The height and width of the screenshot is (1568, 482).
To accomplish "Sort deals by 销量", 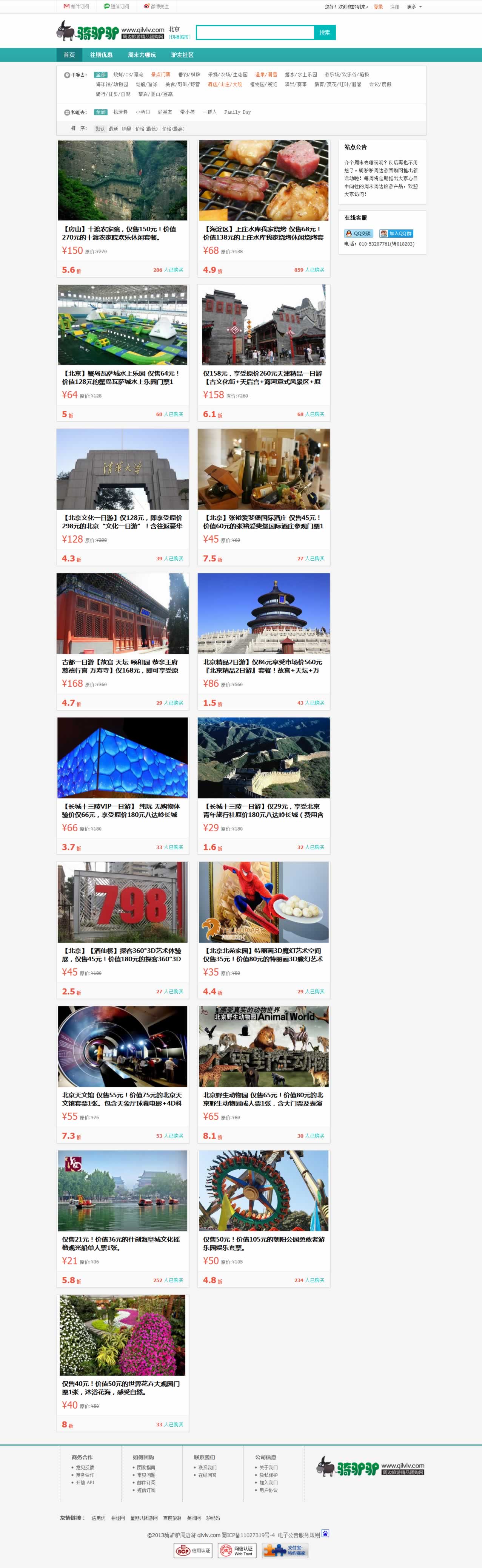I will tap(126, 129).
